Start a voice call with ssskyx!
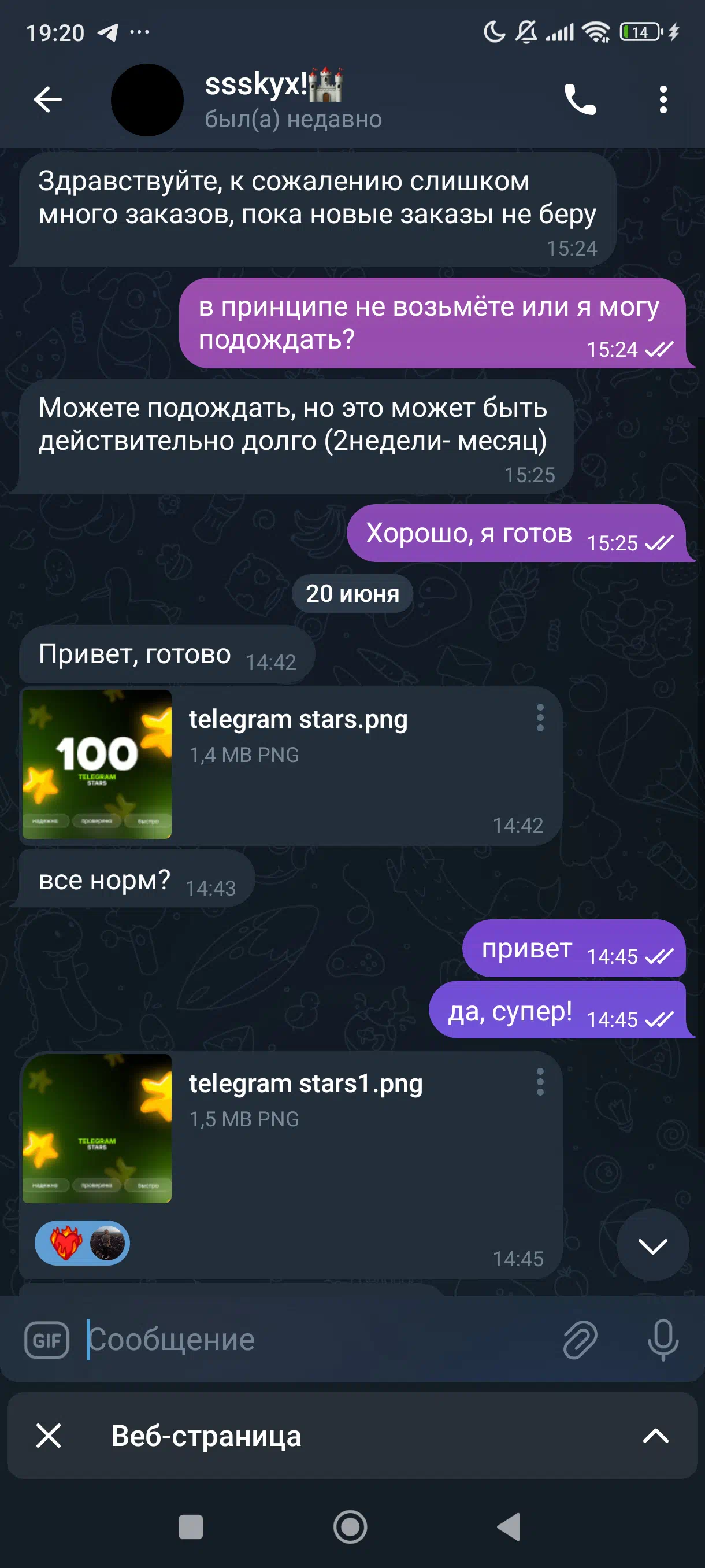The height and width of the screenshot is (1568, 705). 580,100
